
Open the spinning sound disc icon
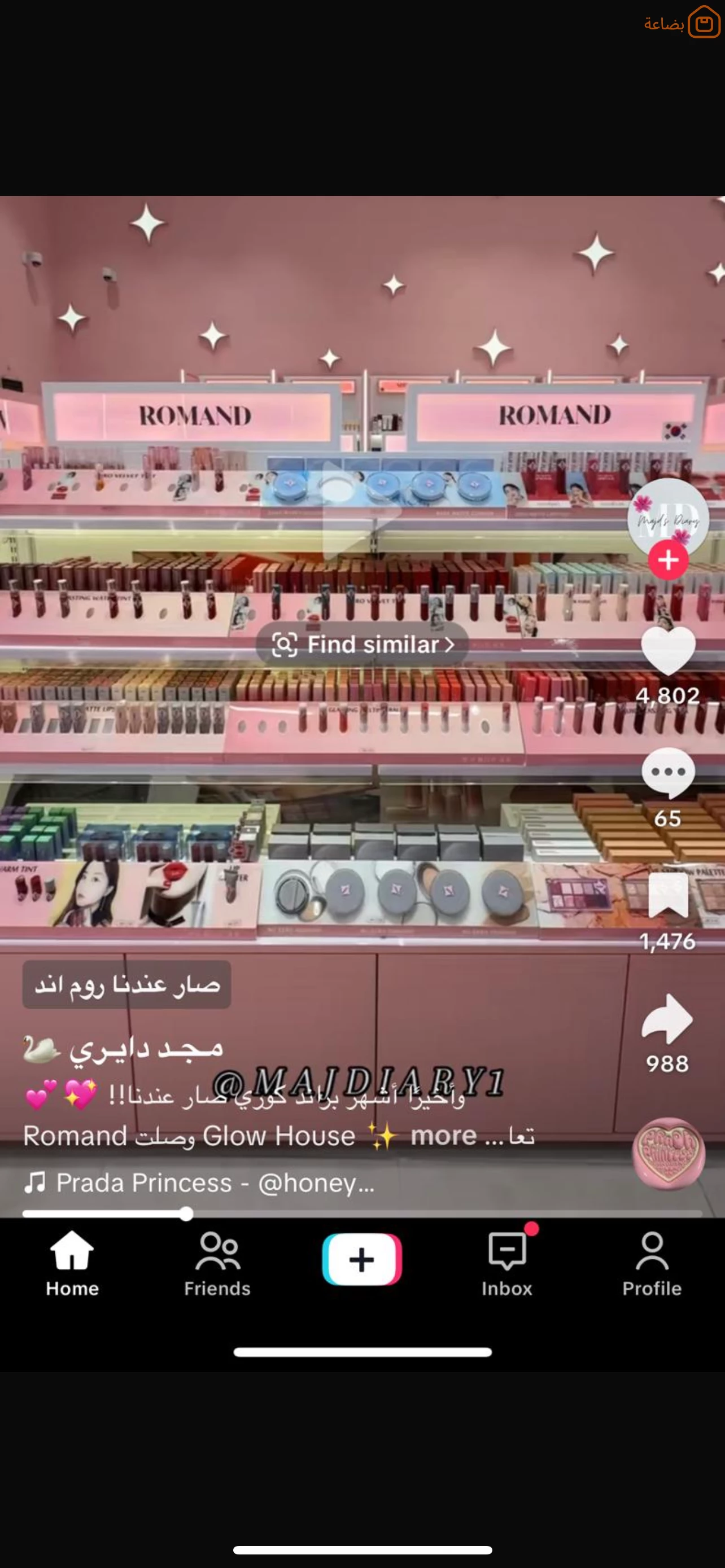tap(669, 1152)
